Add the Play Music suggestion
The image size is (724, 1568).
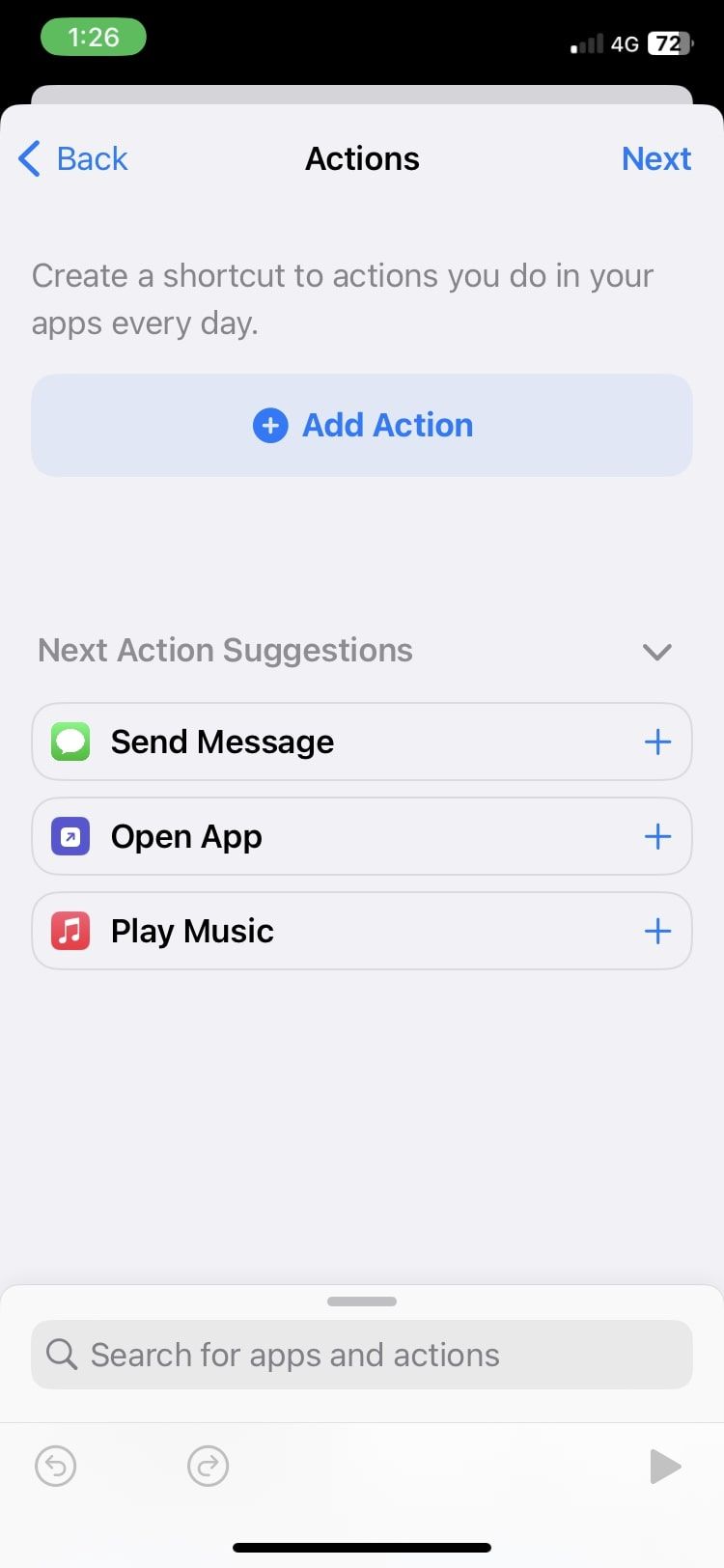click(x=657, y=931)
